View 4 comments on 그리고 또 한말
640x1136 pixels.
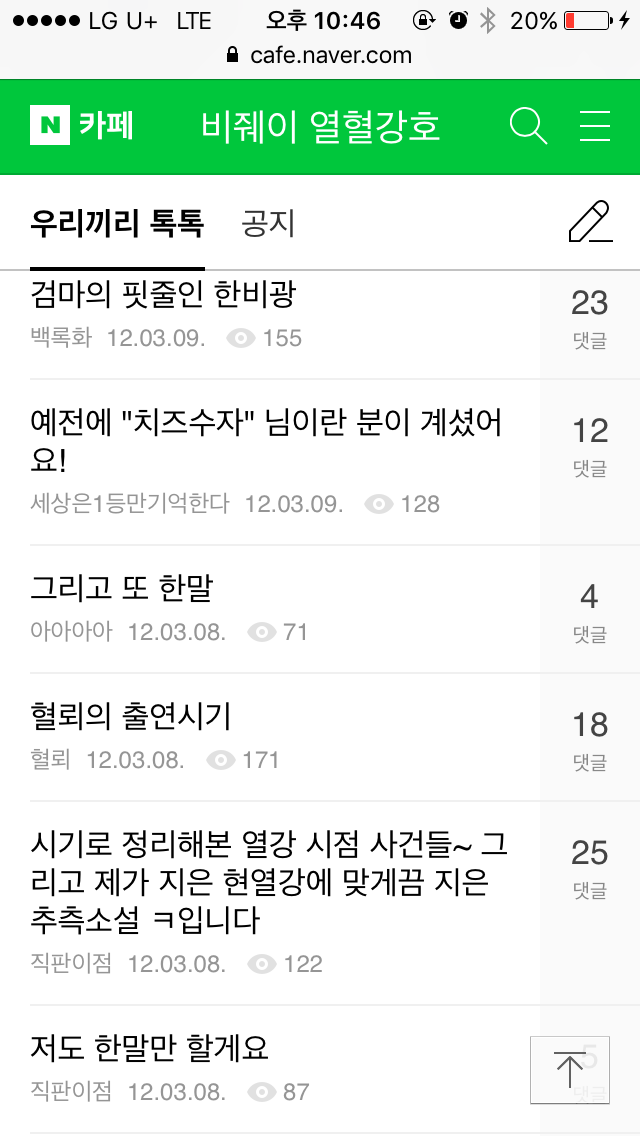(x=590, y=611)
